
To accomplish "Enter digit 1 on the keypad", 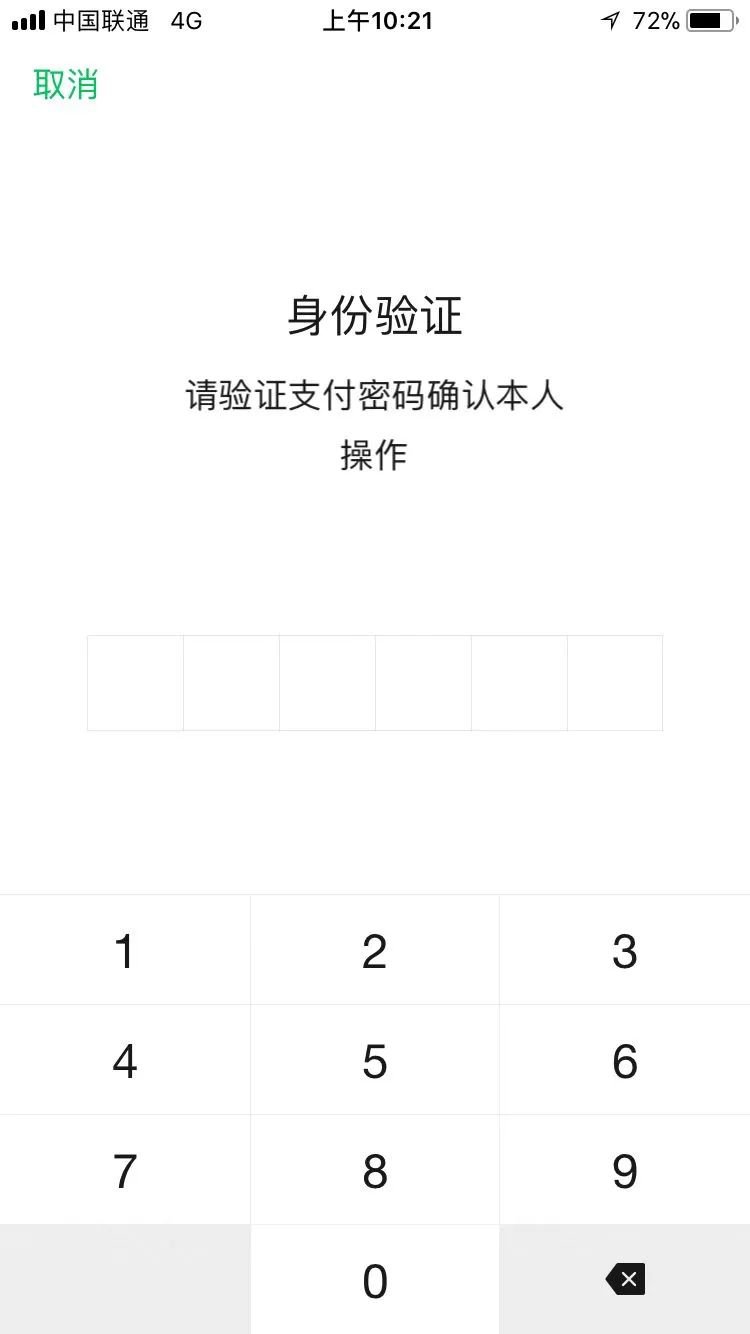I will (x=125, y=950).
